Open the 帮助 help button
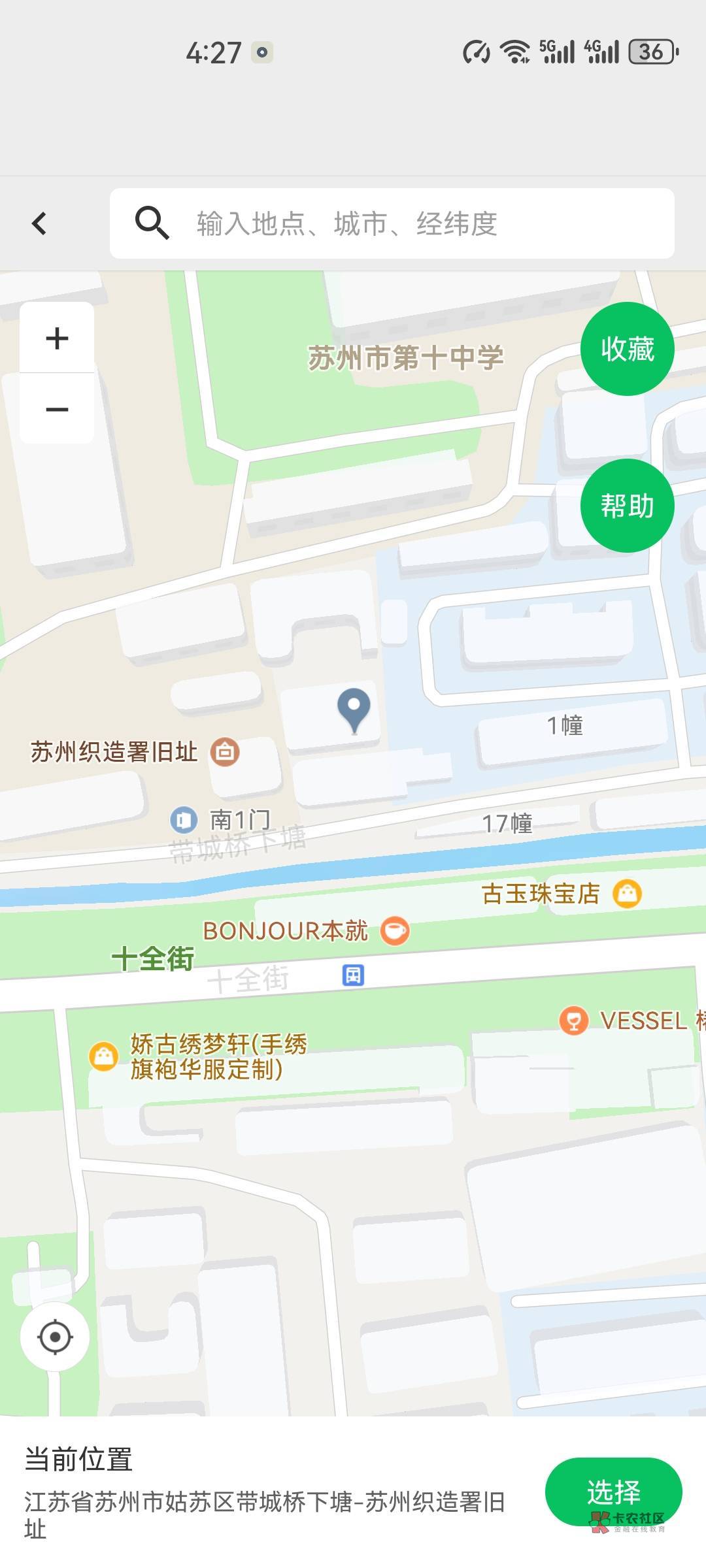The image size is (706, 1568). [x=627, y=506]
